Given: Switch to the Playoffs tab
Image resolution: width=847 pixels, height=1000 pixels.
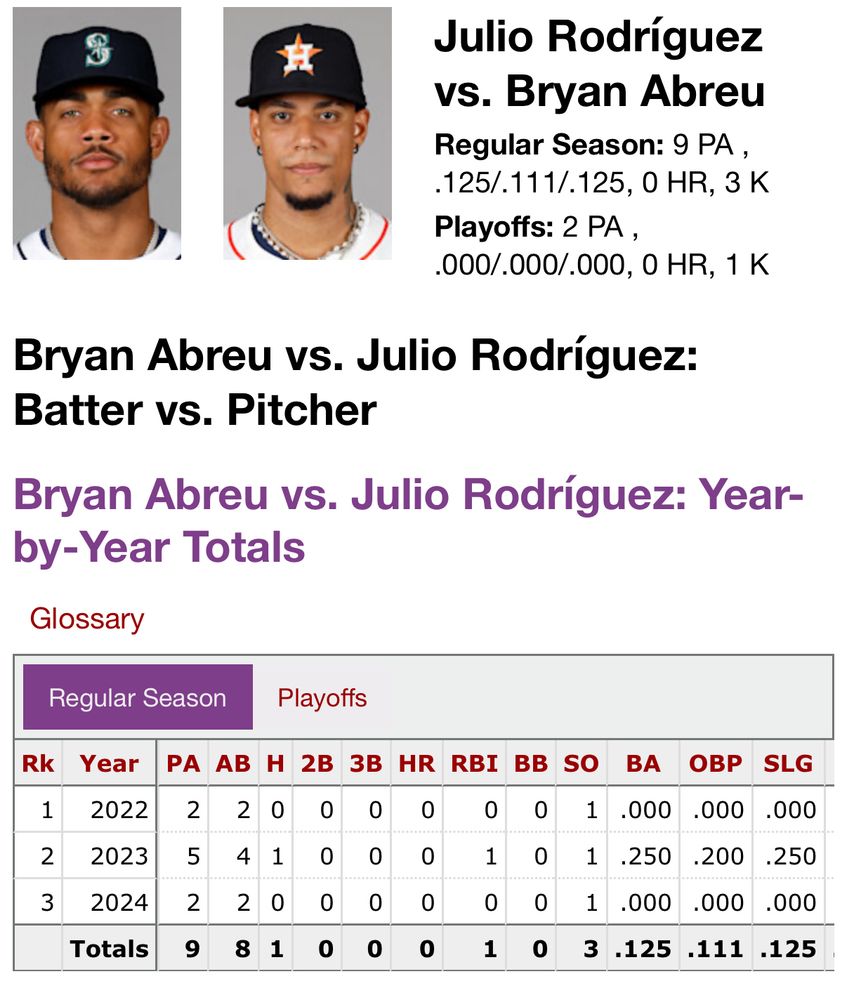Looking at the screenshot, I should pos(322,698).
